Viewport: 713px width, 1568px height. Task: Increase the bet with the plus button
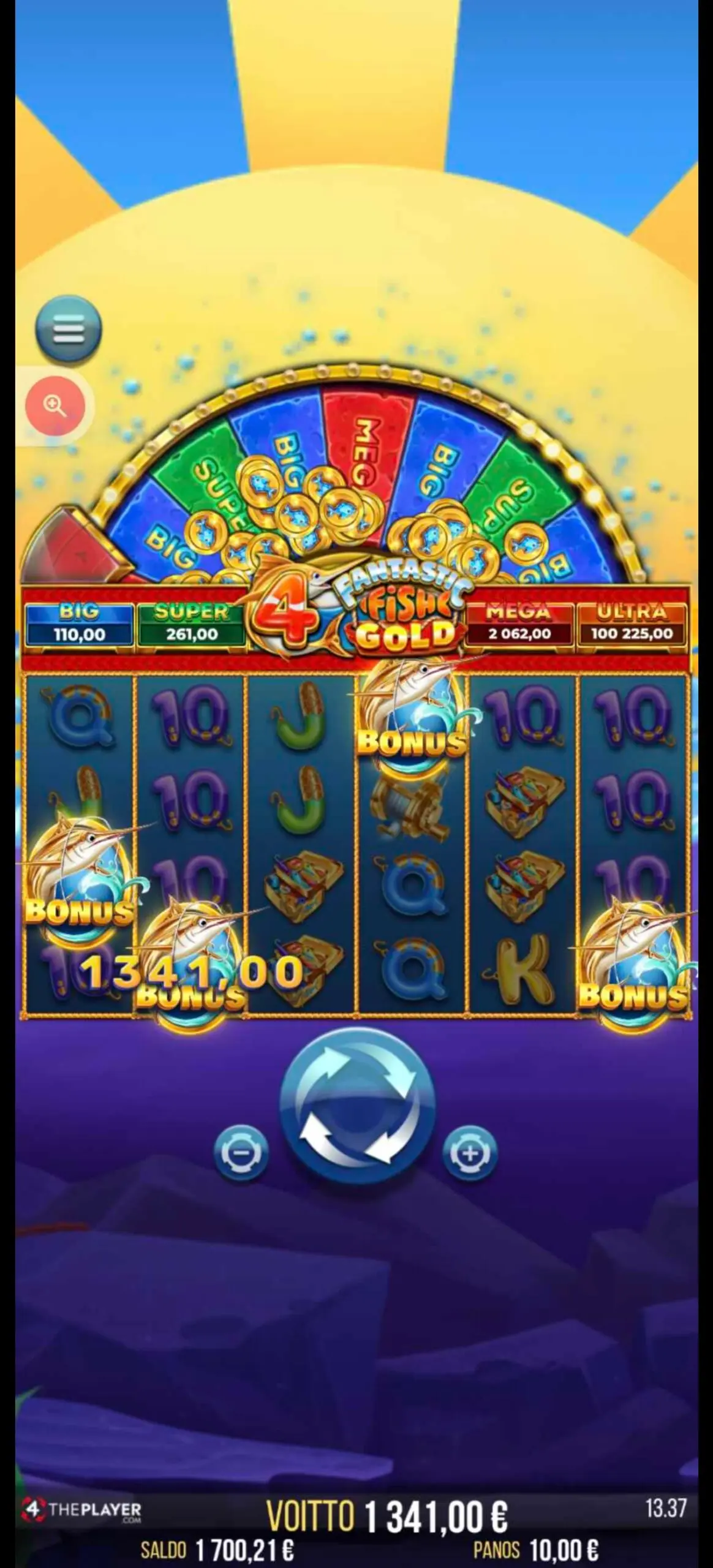pos(470,1153)
